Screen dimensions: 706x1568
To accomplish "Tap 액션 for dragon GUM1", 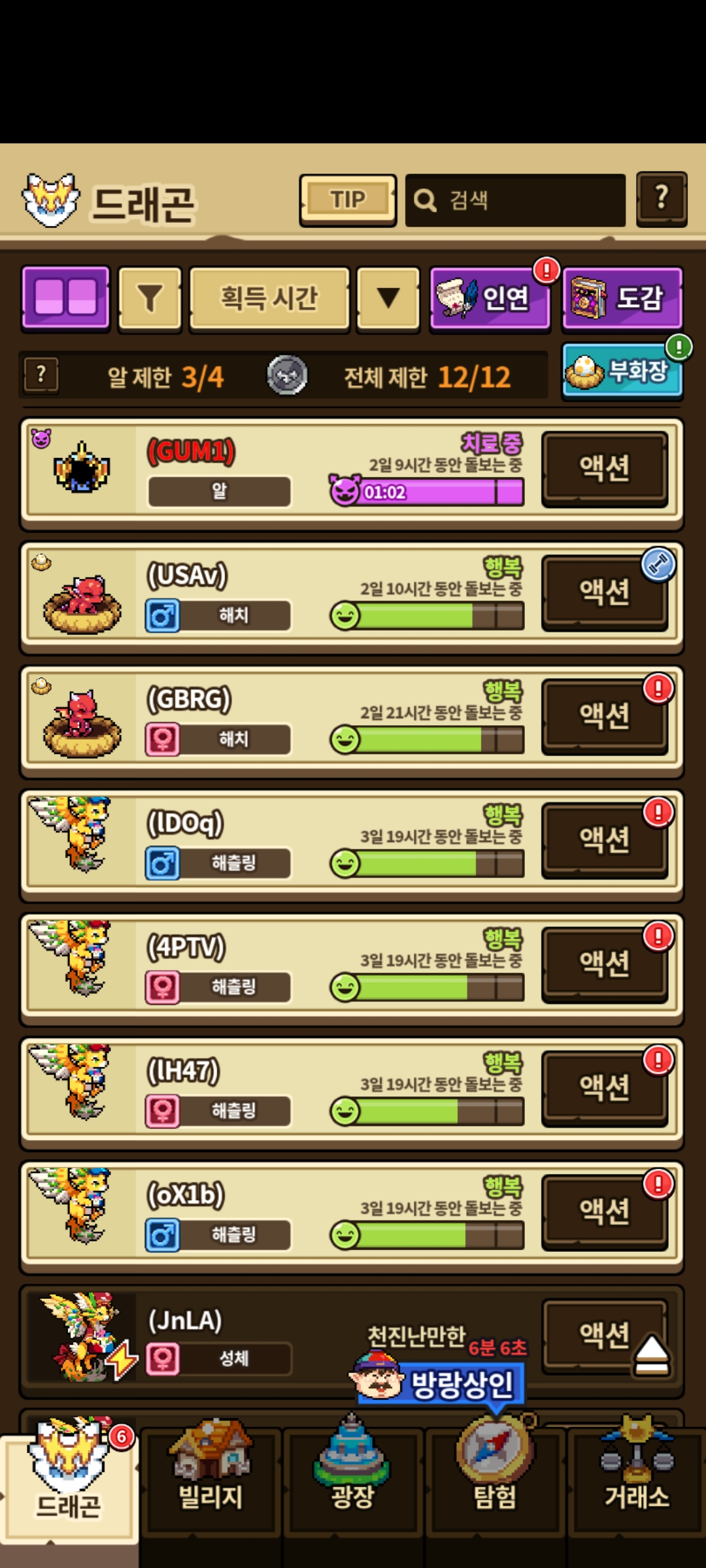I will [x=605, y=468].
